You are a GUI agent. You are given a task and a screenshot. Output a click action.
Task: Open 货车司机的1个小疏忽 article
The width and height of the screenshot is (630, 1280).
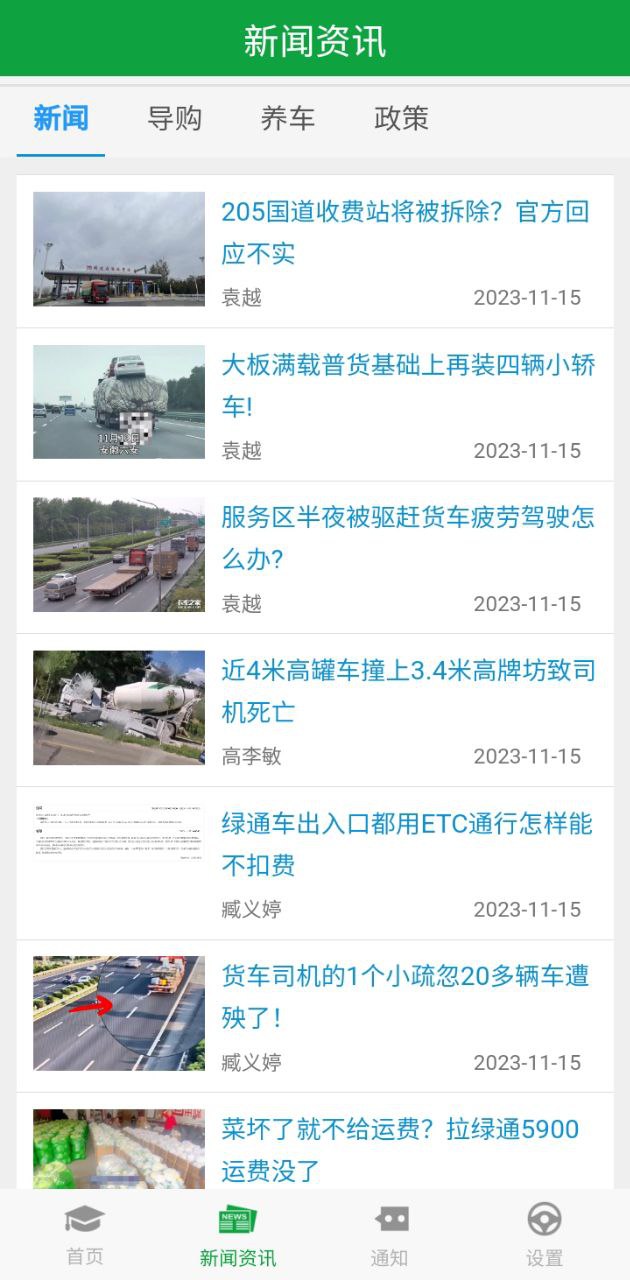coord(405,997)
